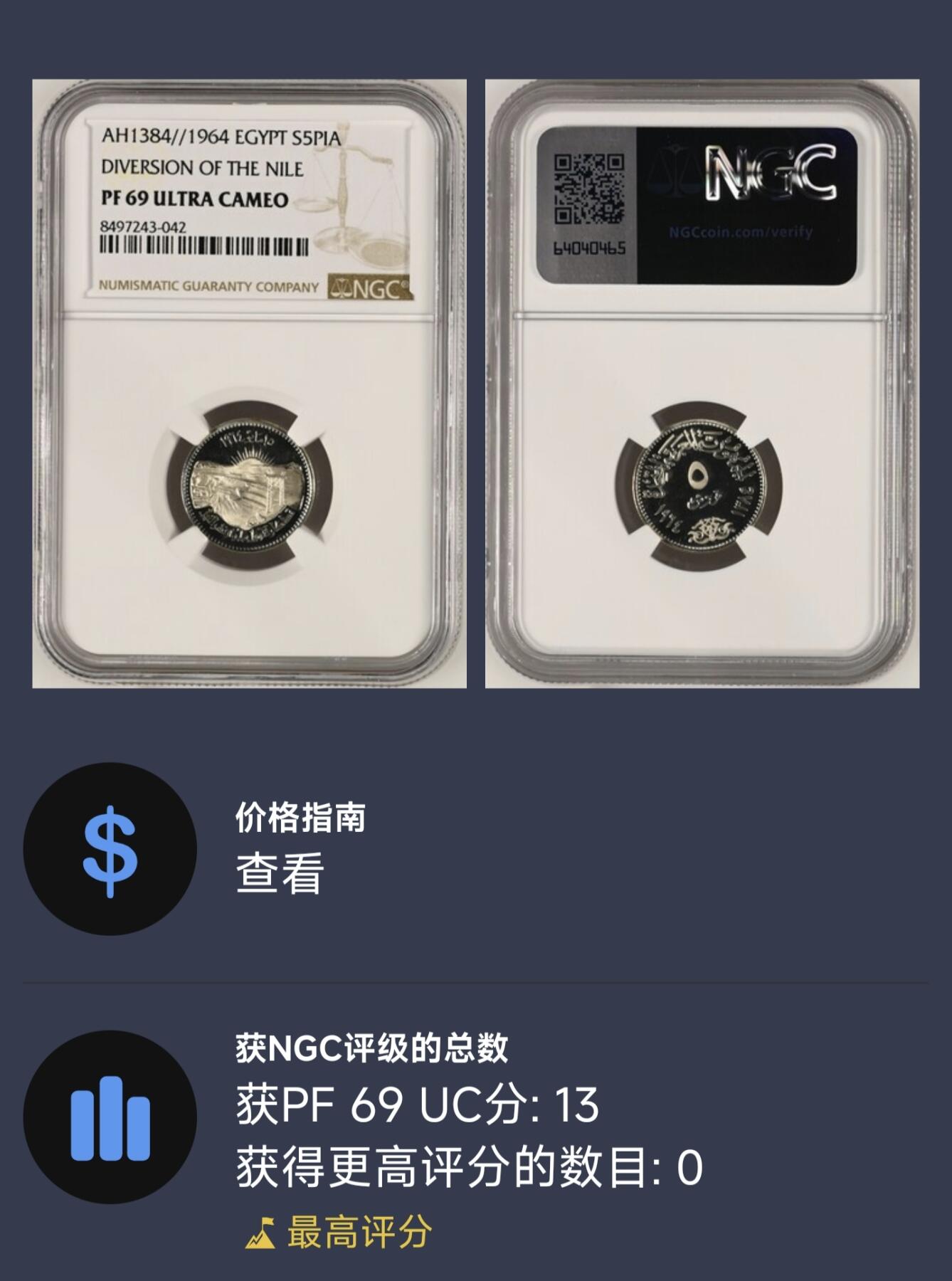Open the NGC census totals (获NGC评级的总数)
952x1281 pixels.
(x=371, y=1049)
